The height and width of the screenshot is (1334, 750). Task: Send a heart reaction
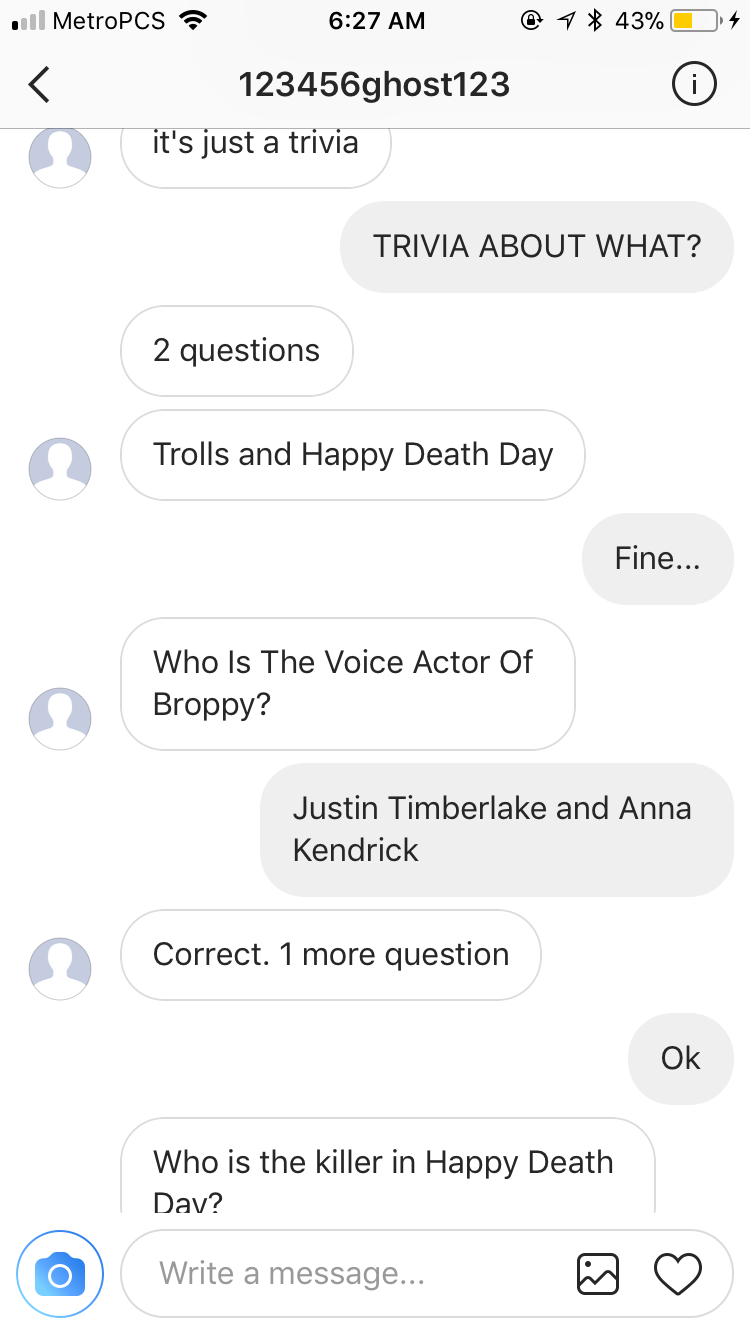[x=678, y=1274]
